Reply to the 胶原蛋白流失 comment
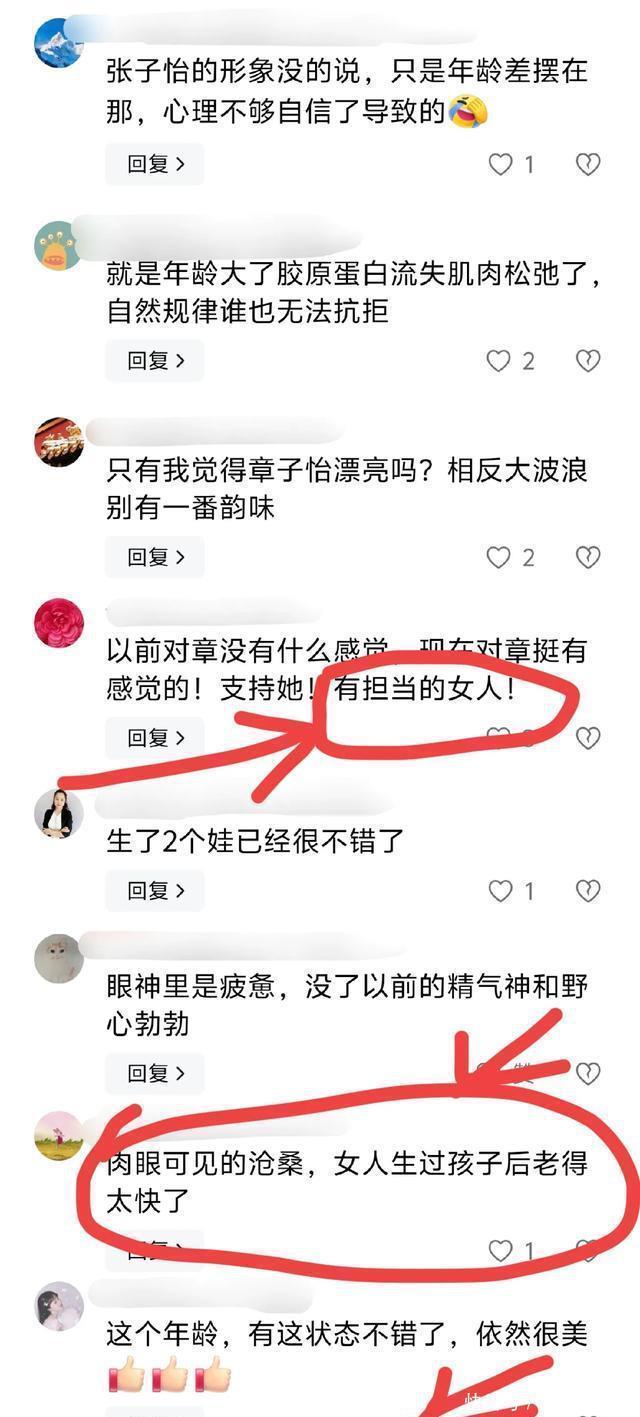The height and width of the screenshot is (1417, 640). 155,360
